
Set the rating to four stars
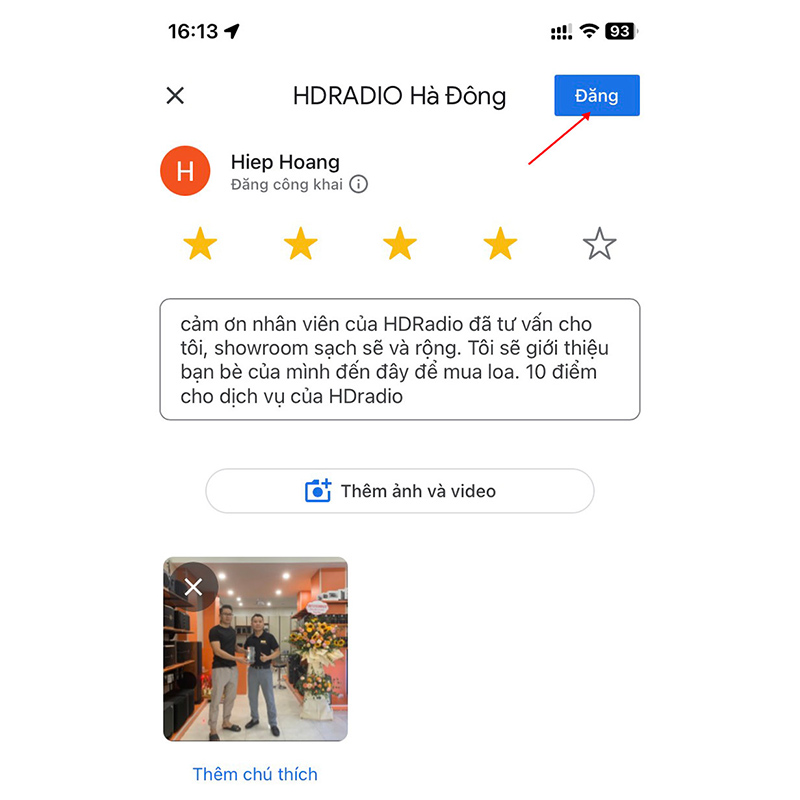click(x=500, y=244)
